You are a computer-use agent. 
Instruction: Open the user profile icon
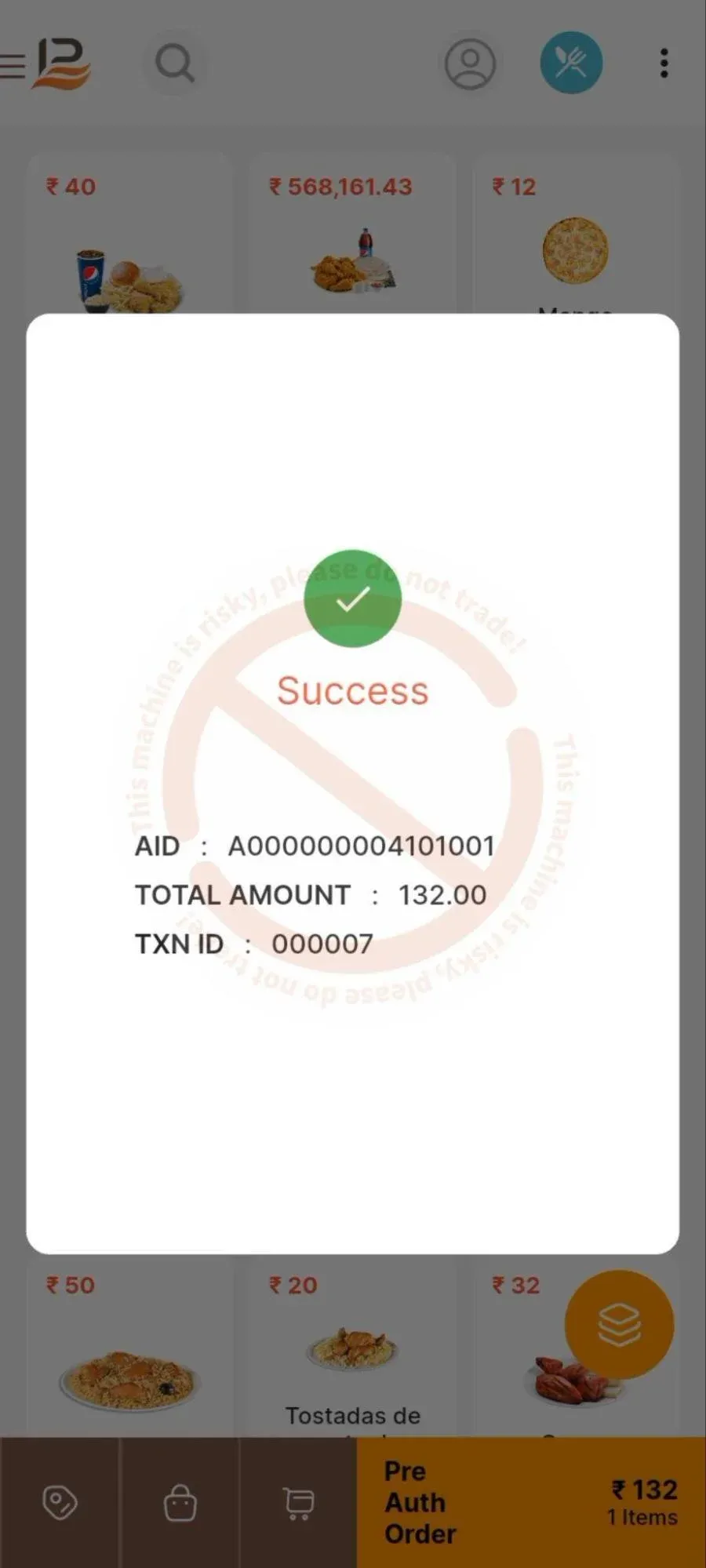tap(470, 63)
